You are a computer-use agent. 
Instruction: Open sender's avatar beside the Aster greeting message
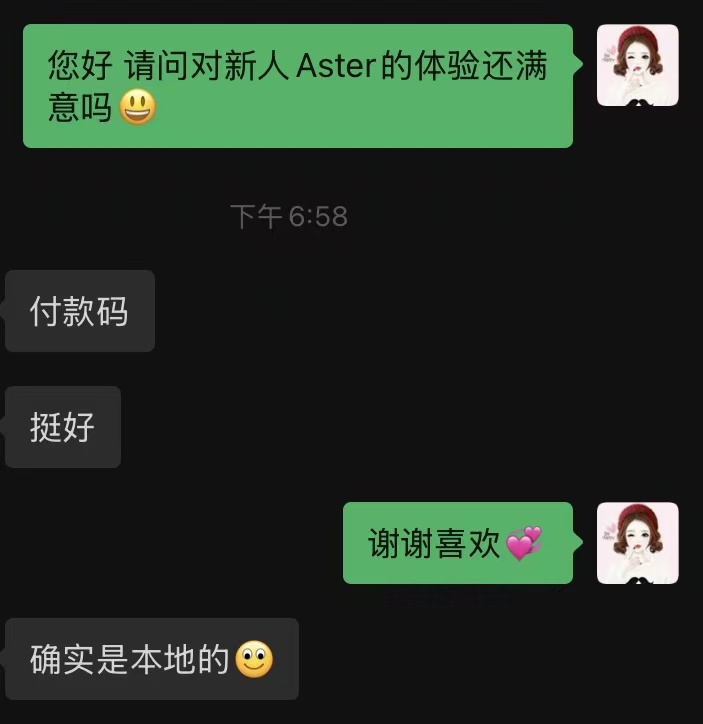click(x=637, y=65)
